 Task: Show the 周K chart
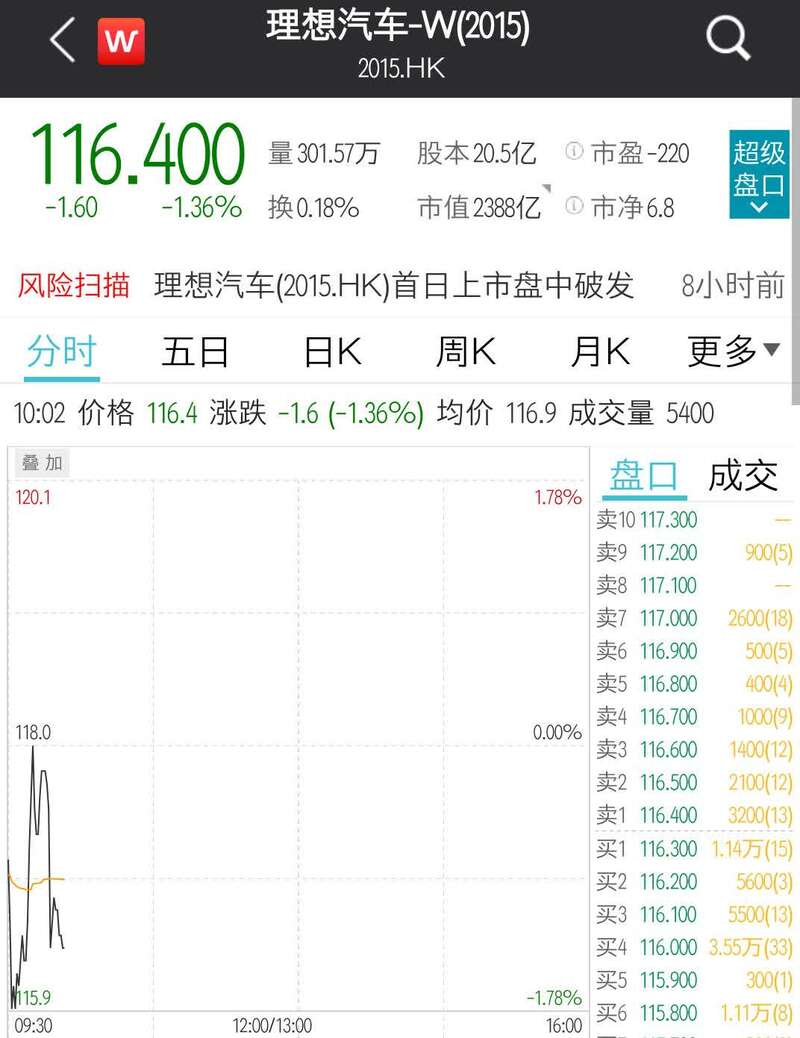point(466,352)
